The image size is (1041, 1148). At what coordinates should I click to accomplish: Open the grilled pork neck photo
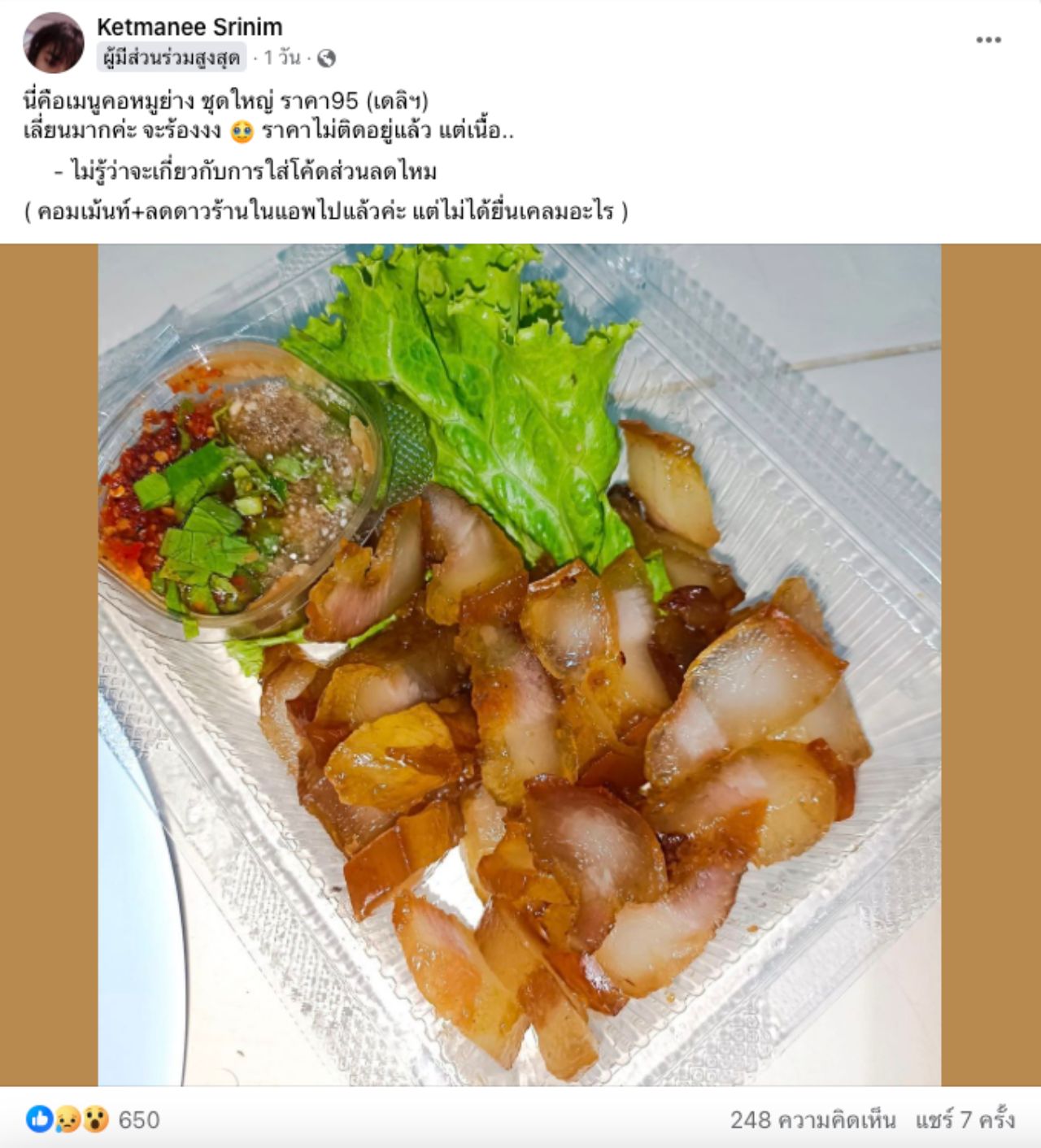click(520, 664)
